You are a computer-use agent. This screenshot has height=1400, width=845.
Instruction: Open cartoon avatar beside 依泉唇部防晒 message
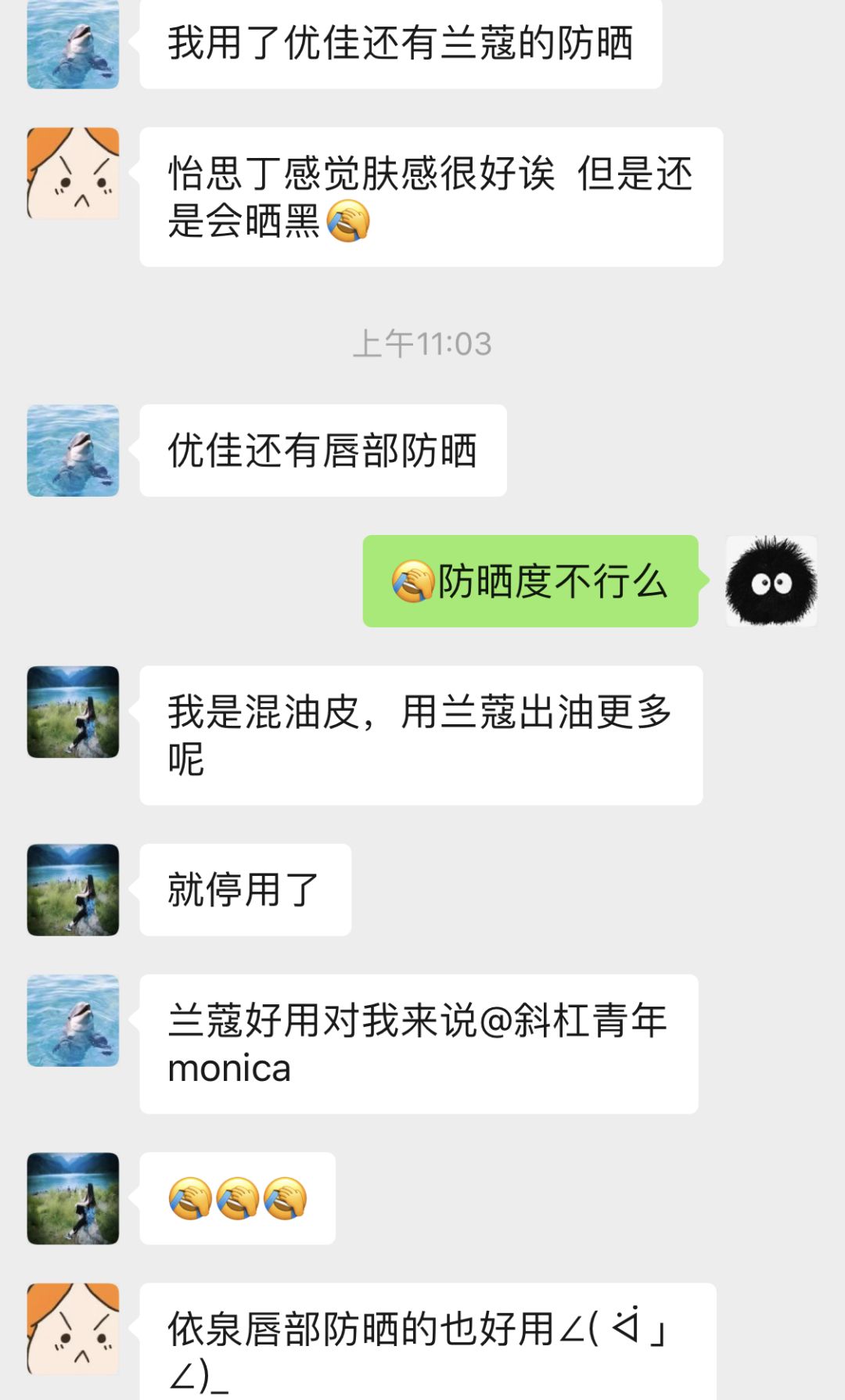pos(73,1329)
